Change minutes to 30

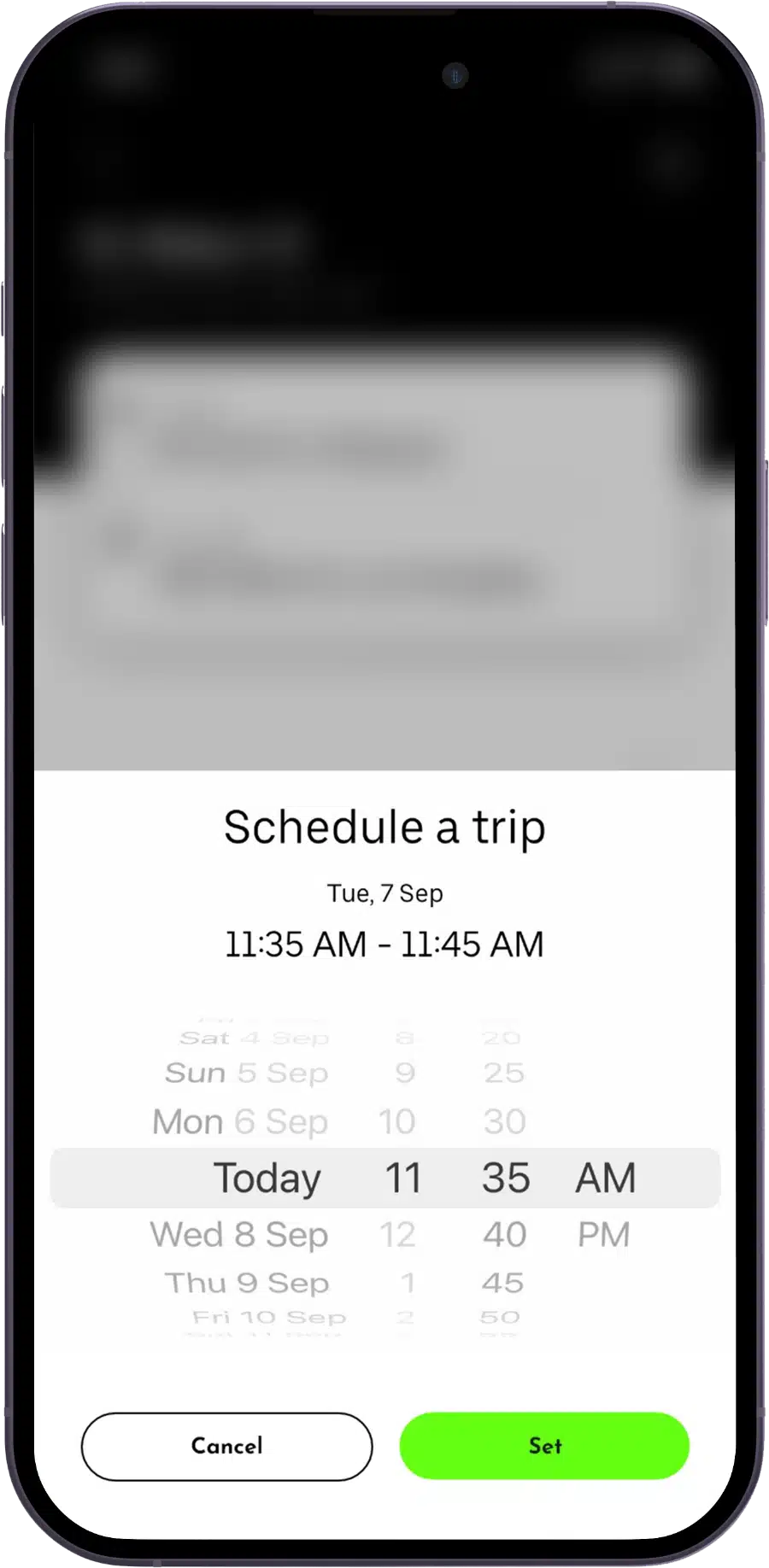(x=504, y=1121)
